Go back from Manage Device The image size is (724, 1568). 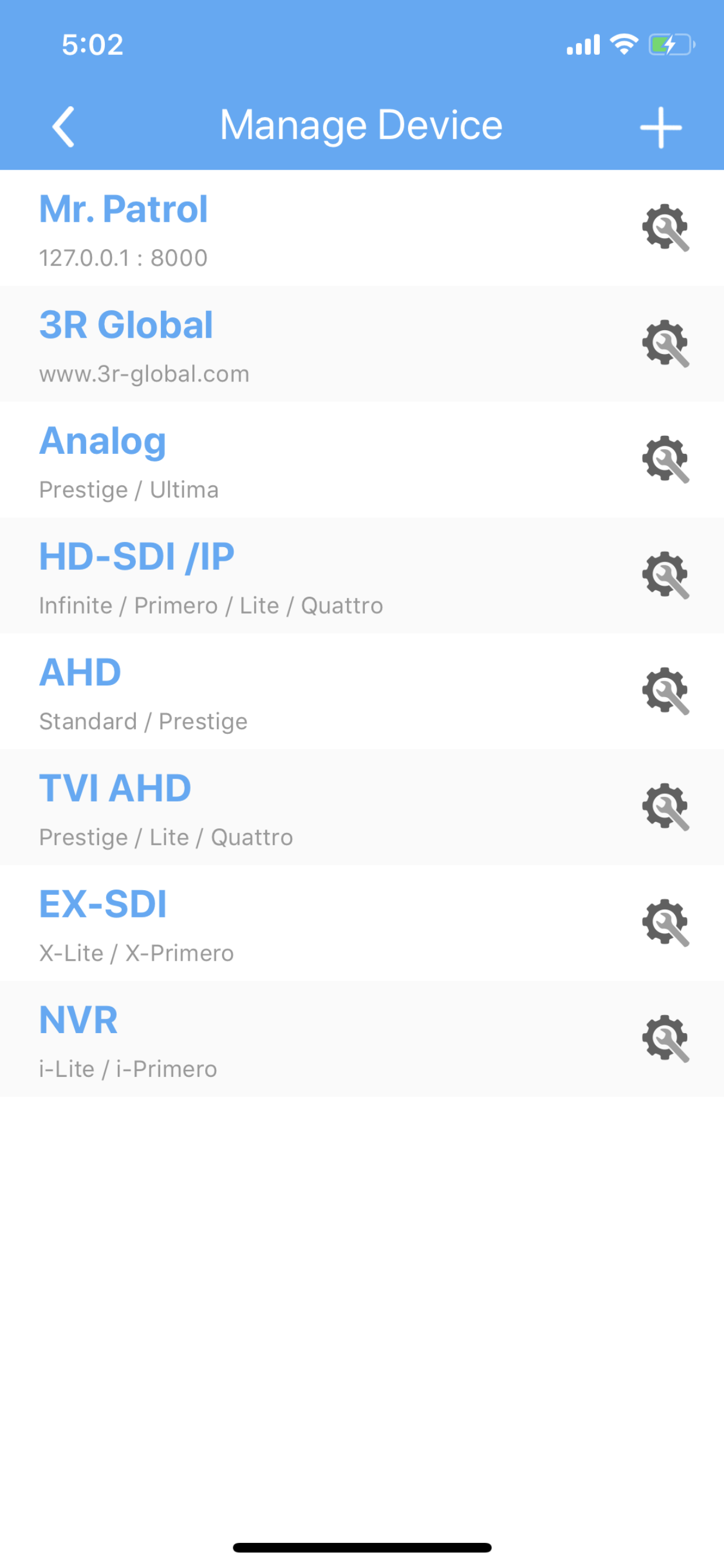click(64, 127)
